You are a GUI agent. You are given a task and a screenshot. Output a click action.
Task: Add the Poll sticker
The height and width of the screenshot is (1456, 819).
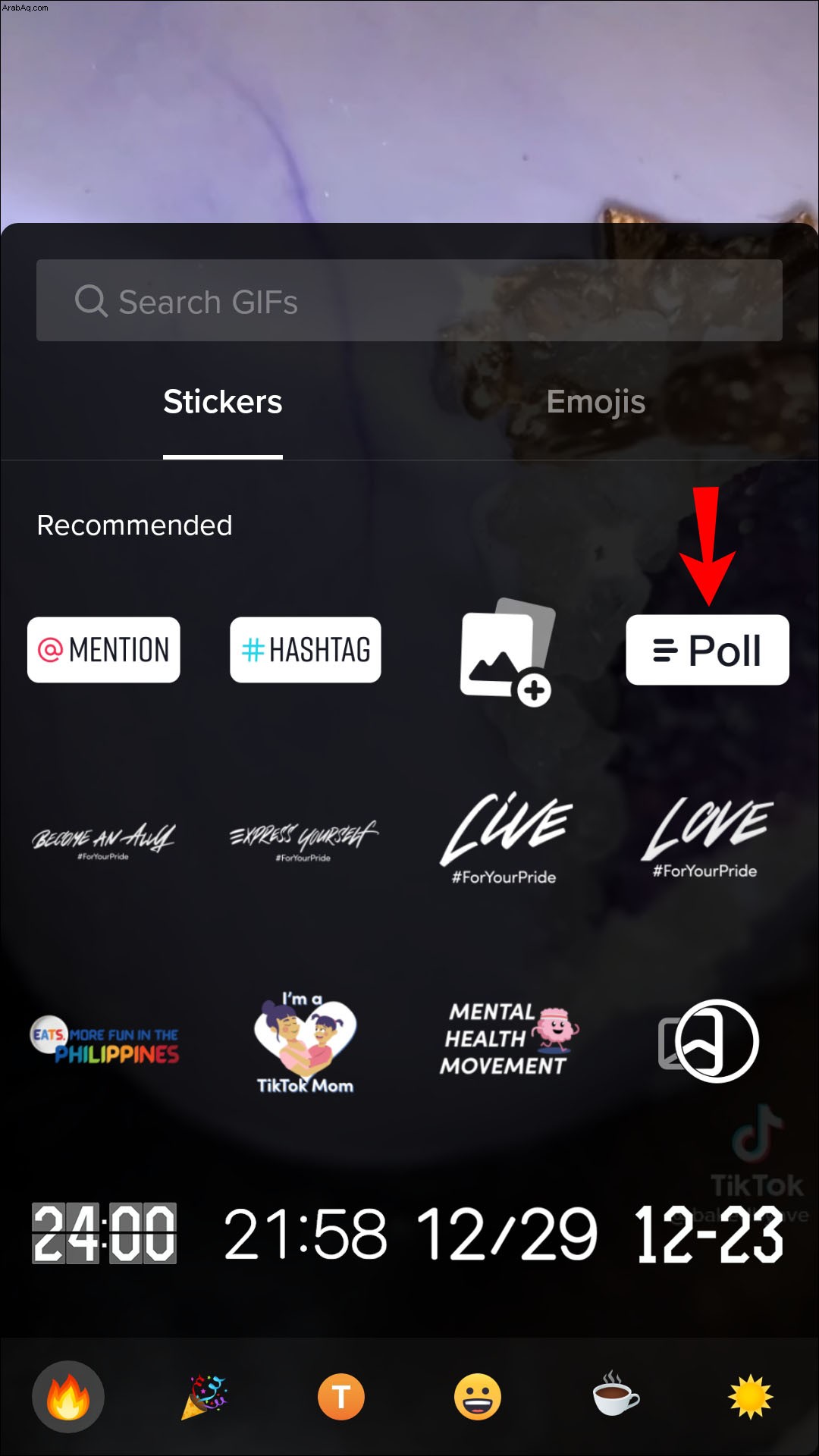(707, 650)
